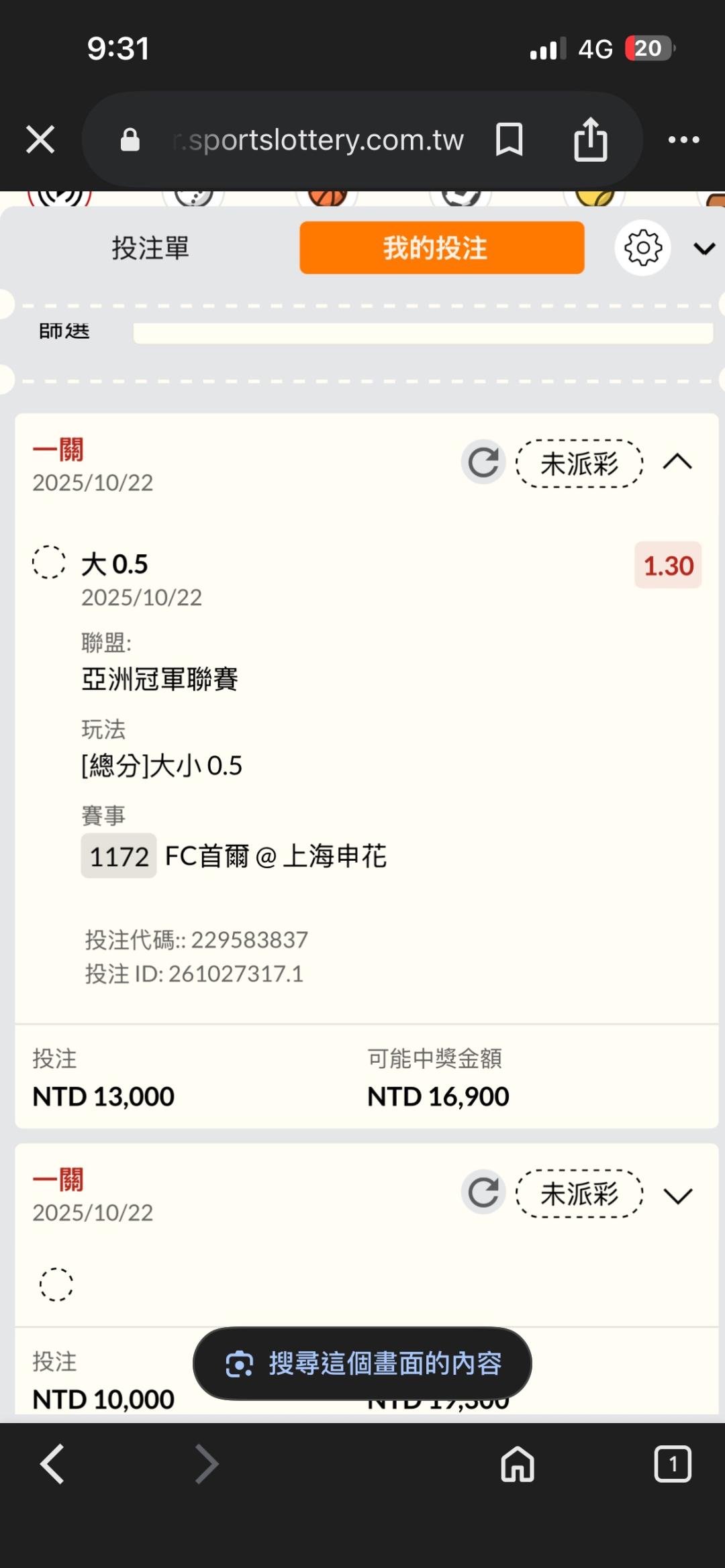725x1568 pixels.
Task: Open the bet slip settings gear
Action: coord(642,248)
